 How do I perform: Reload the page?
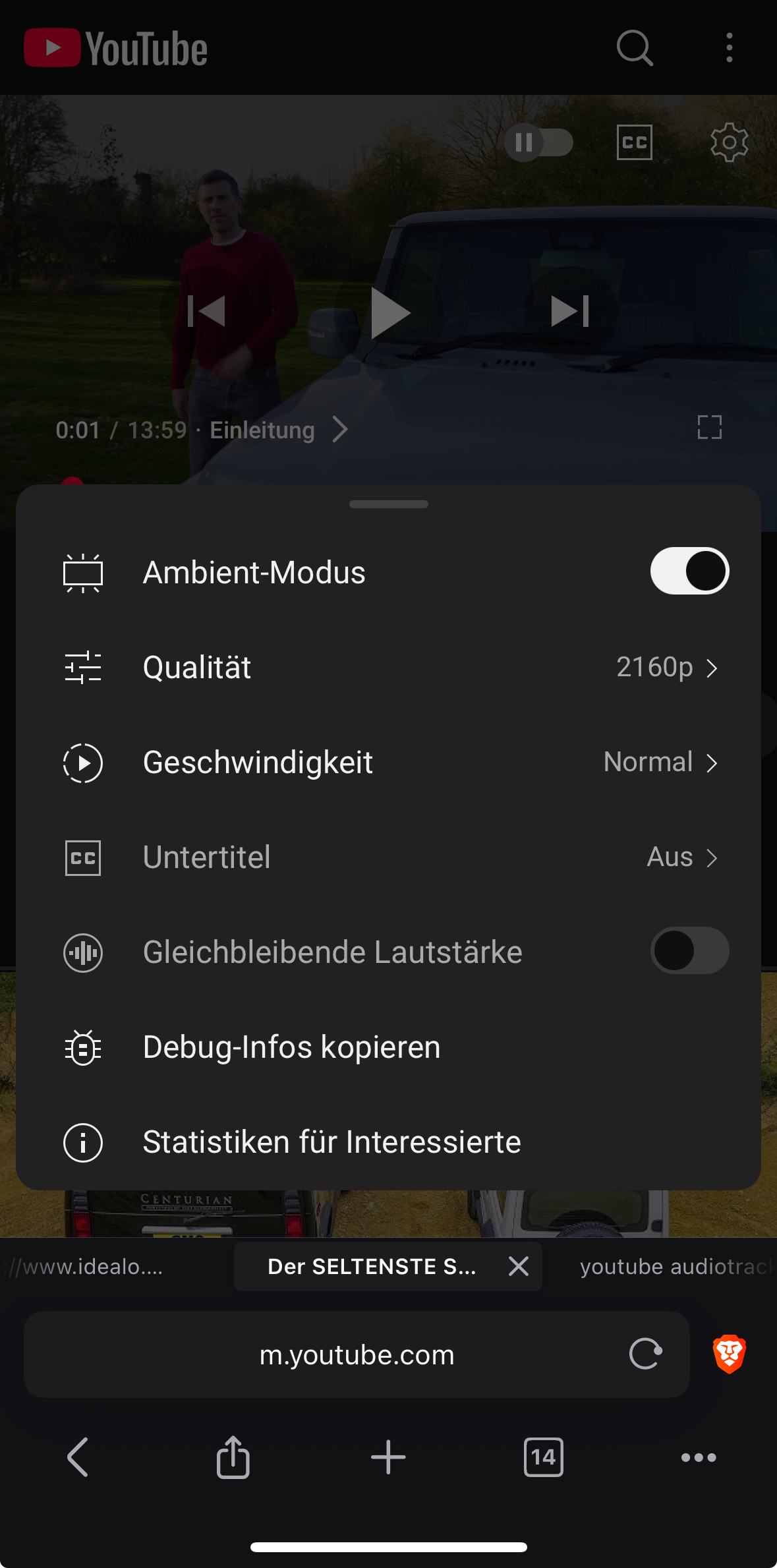pos(645,1355)
